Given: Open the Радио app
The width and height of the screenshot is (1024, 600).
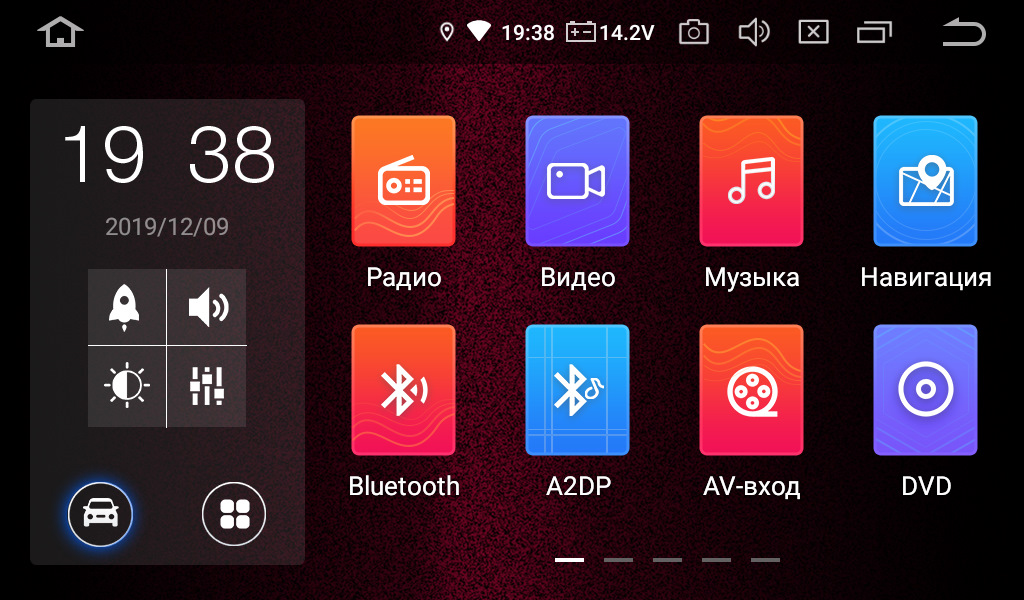Looking at the screenshot, I should tap(403, 181).
